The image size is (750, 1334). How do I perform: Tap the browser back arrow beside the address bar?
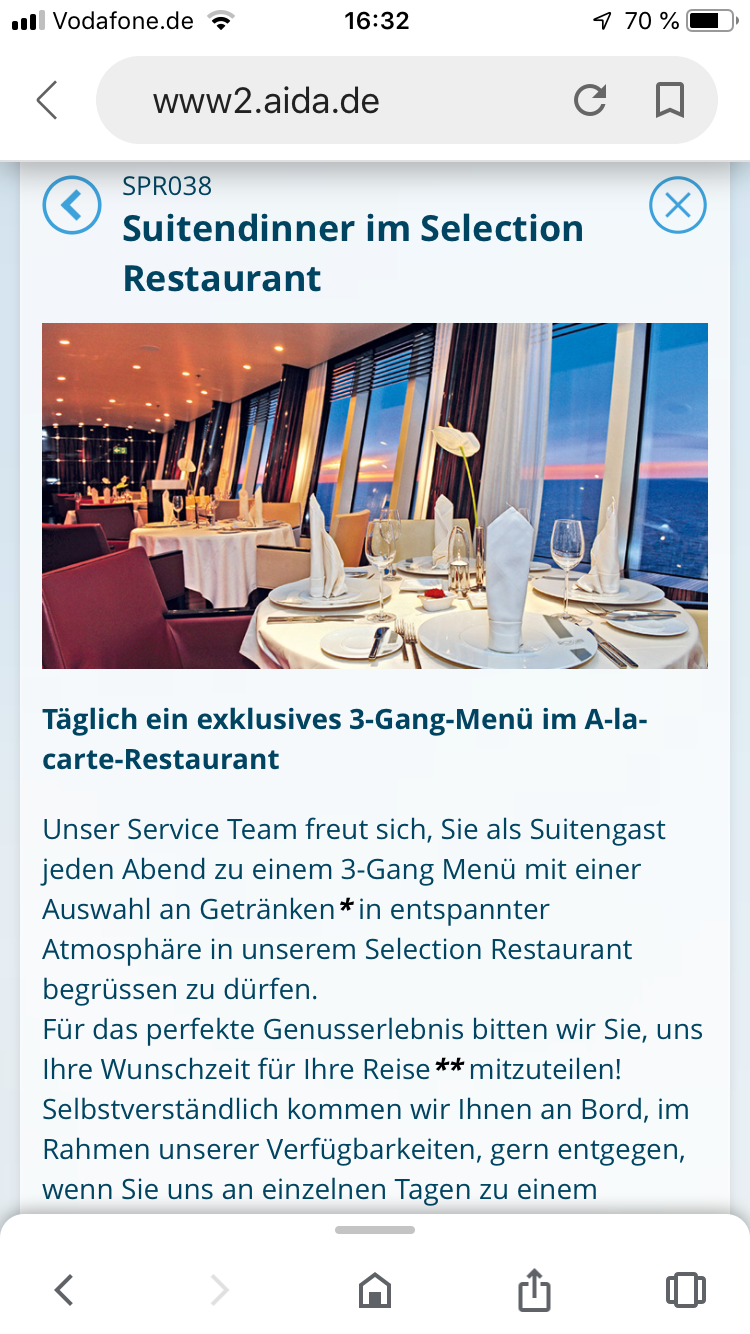pyautogui.click(x=47, y=100)
